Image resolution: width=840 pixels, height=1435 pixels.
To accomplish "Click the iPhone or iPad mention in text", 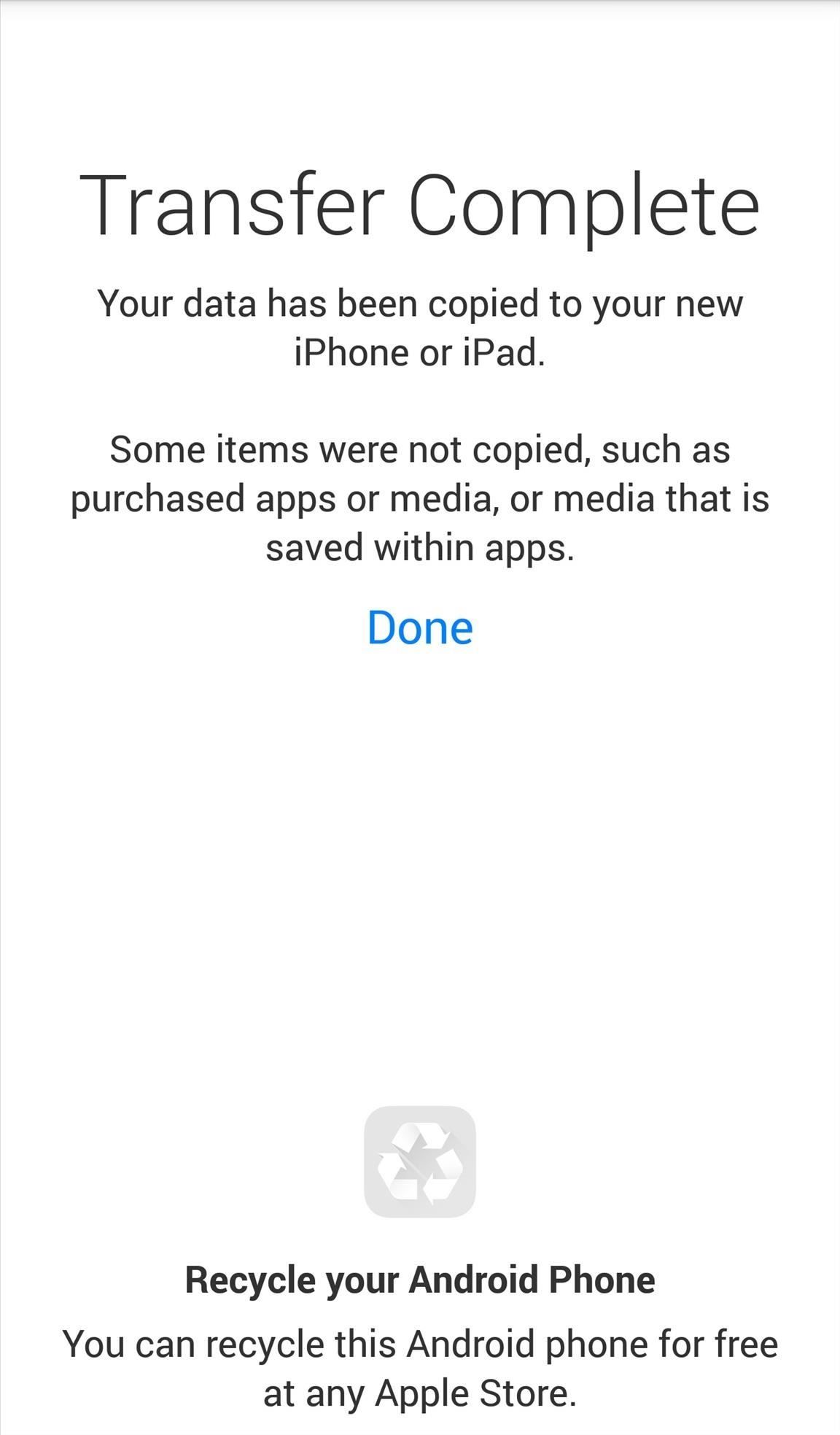I will click(420, 352).
